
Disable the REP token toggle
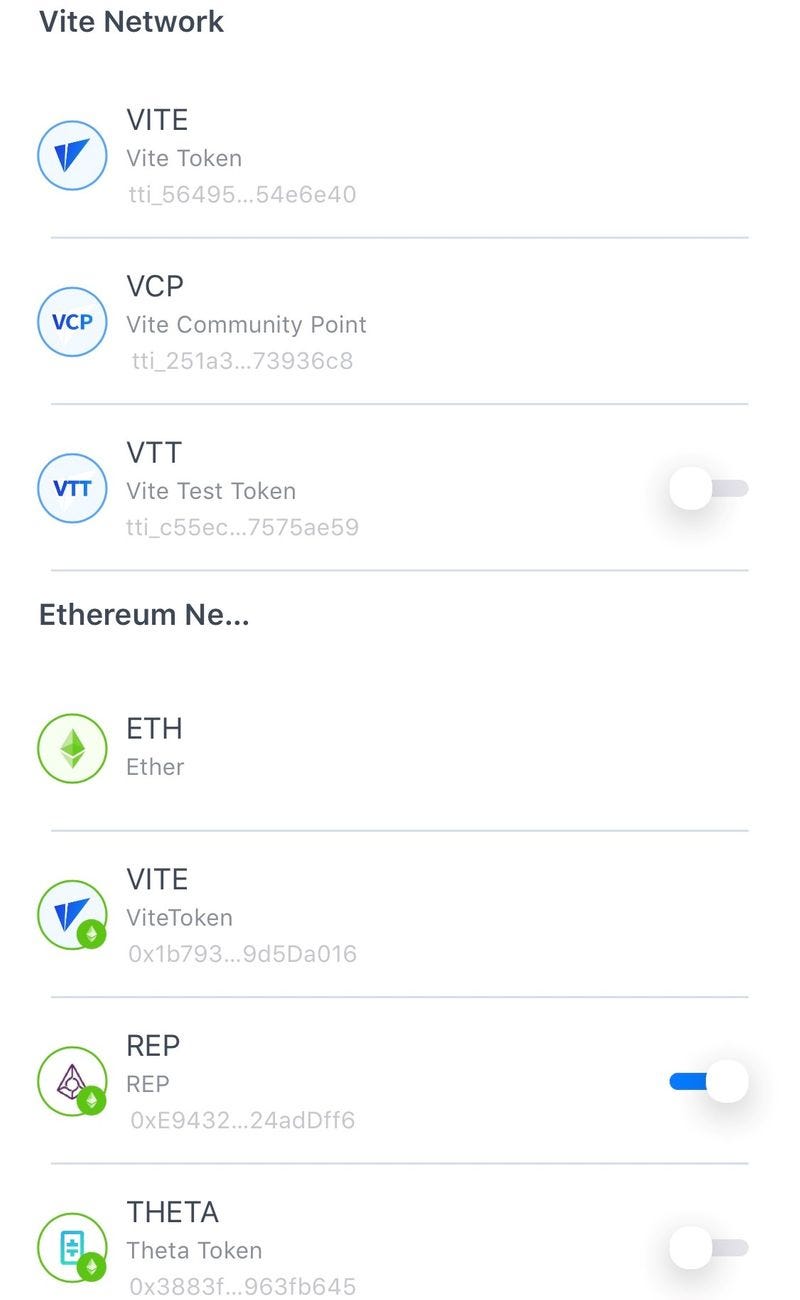click(x=710, y=1081)
